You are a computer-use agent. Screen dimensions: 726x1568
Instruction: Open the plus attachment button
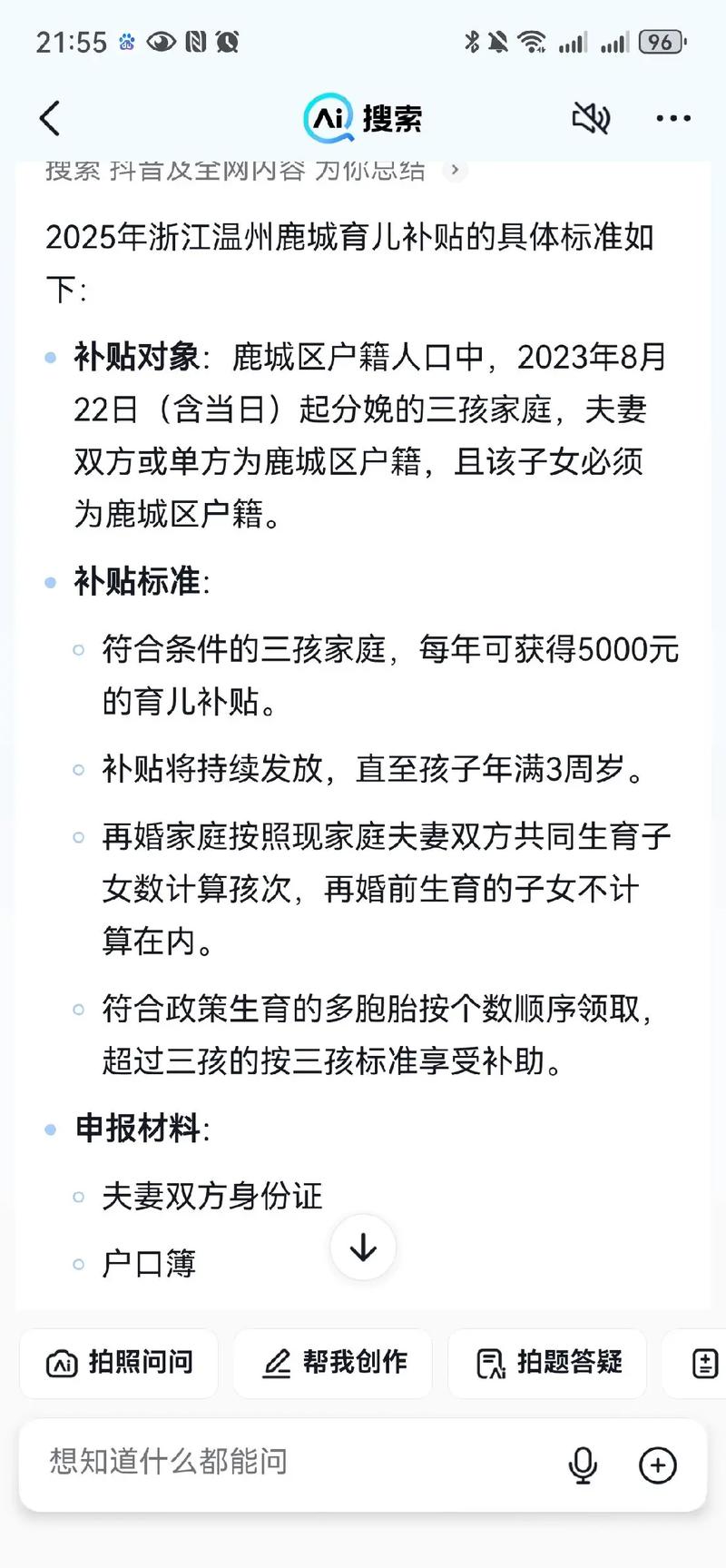click(658, 1464)
